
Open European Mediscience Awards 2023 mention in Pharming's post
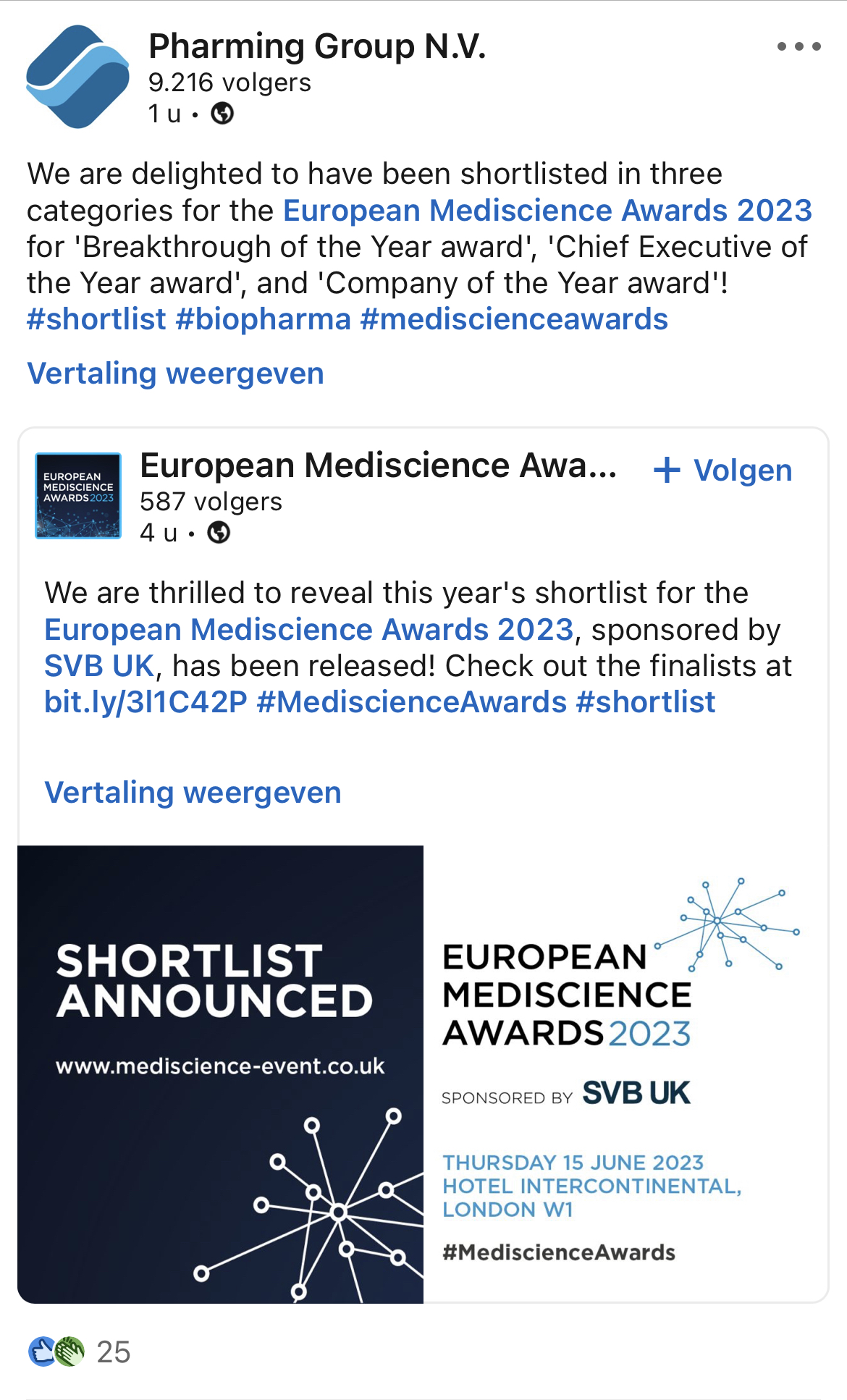pos(547,211)
